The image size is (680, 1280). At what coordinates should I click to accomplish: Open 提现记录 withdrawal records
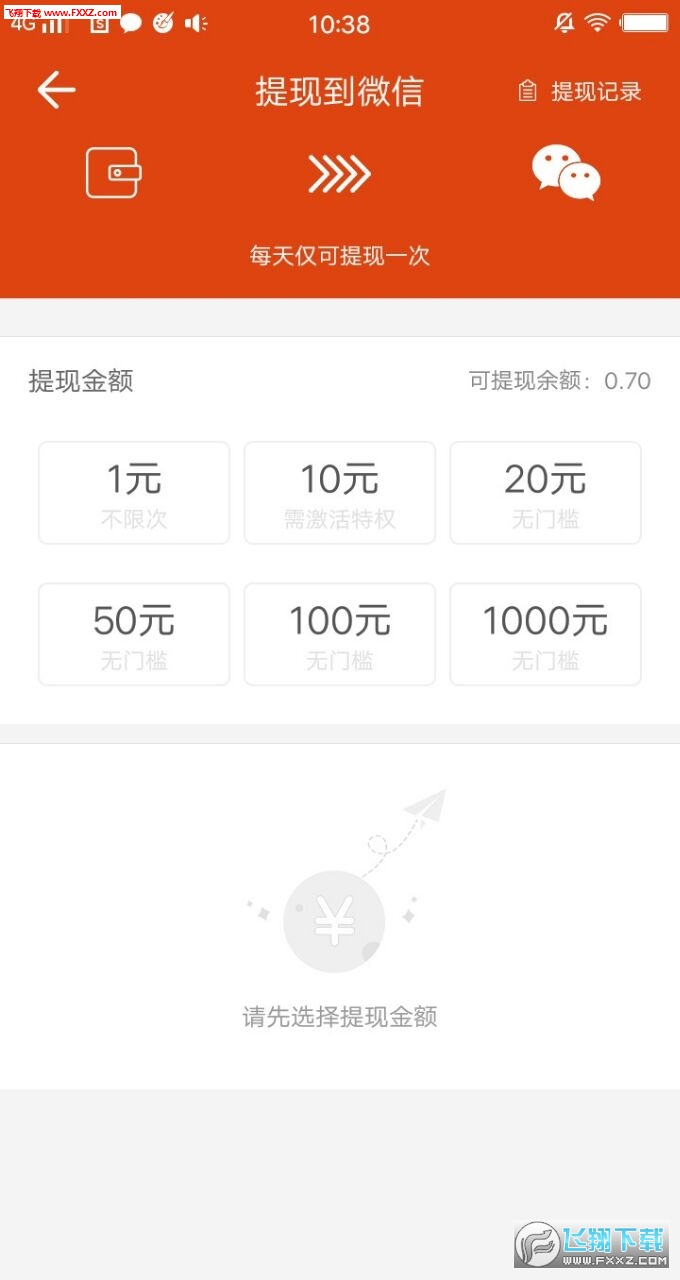click(x=580, y=92)
